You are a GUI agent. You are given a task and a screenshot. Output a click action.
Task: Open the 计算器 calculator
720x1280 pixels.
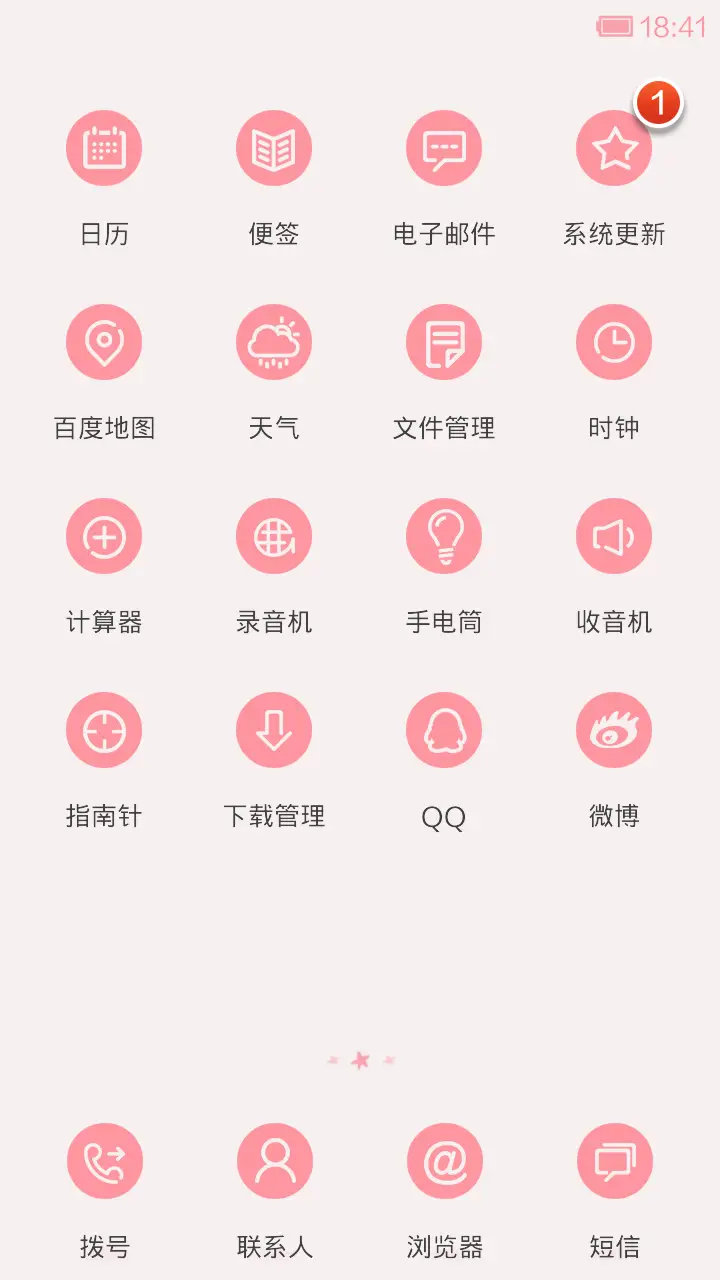coord(104,535)
